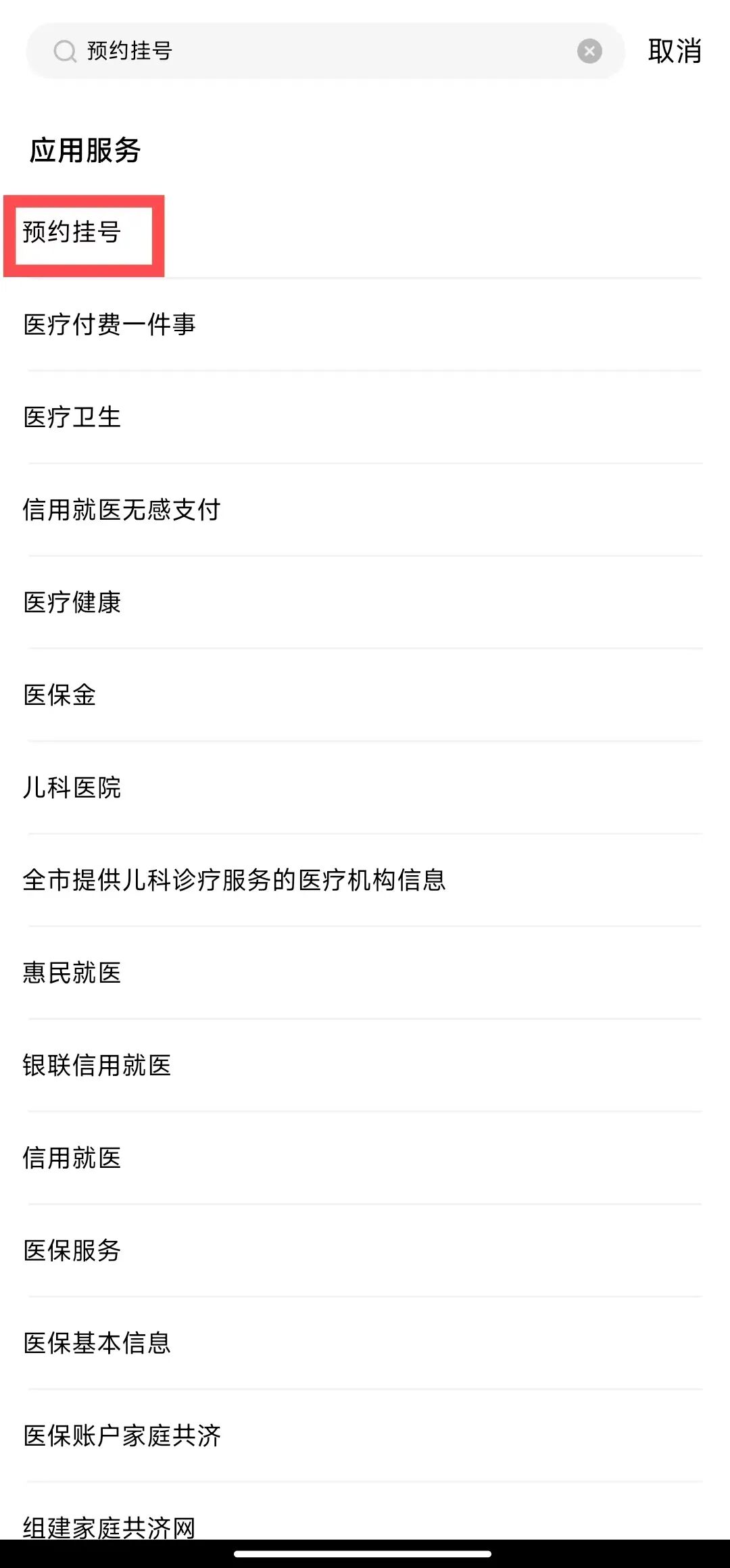Go to 医疗健康
730x1568 pixels.
point(72,602)
